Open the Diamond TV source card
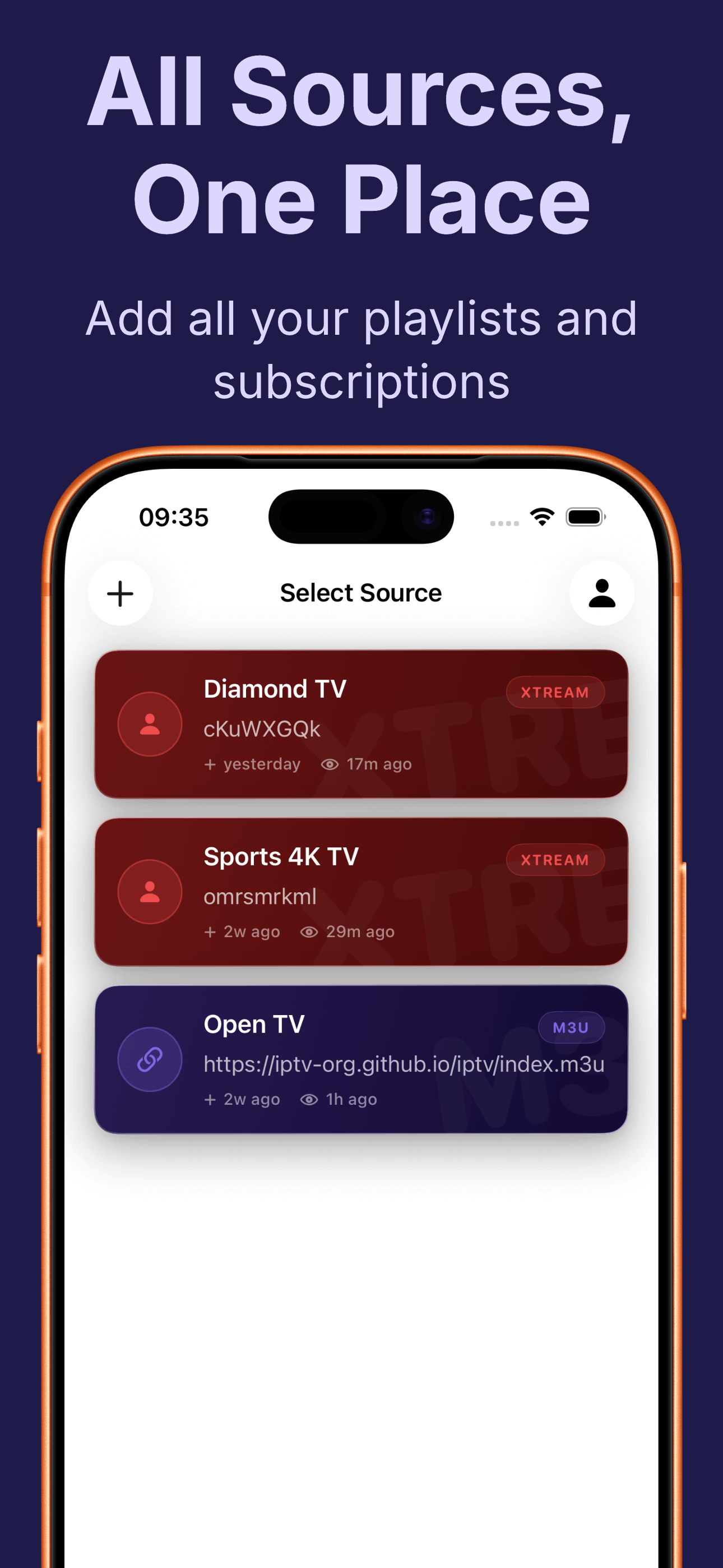The height and width of the screenshot is (1568, 723). 361,725
